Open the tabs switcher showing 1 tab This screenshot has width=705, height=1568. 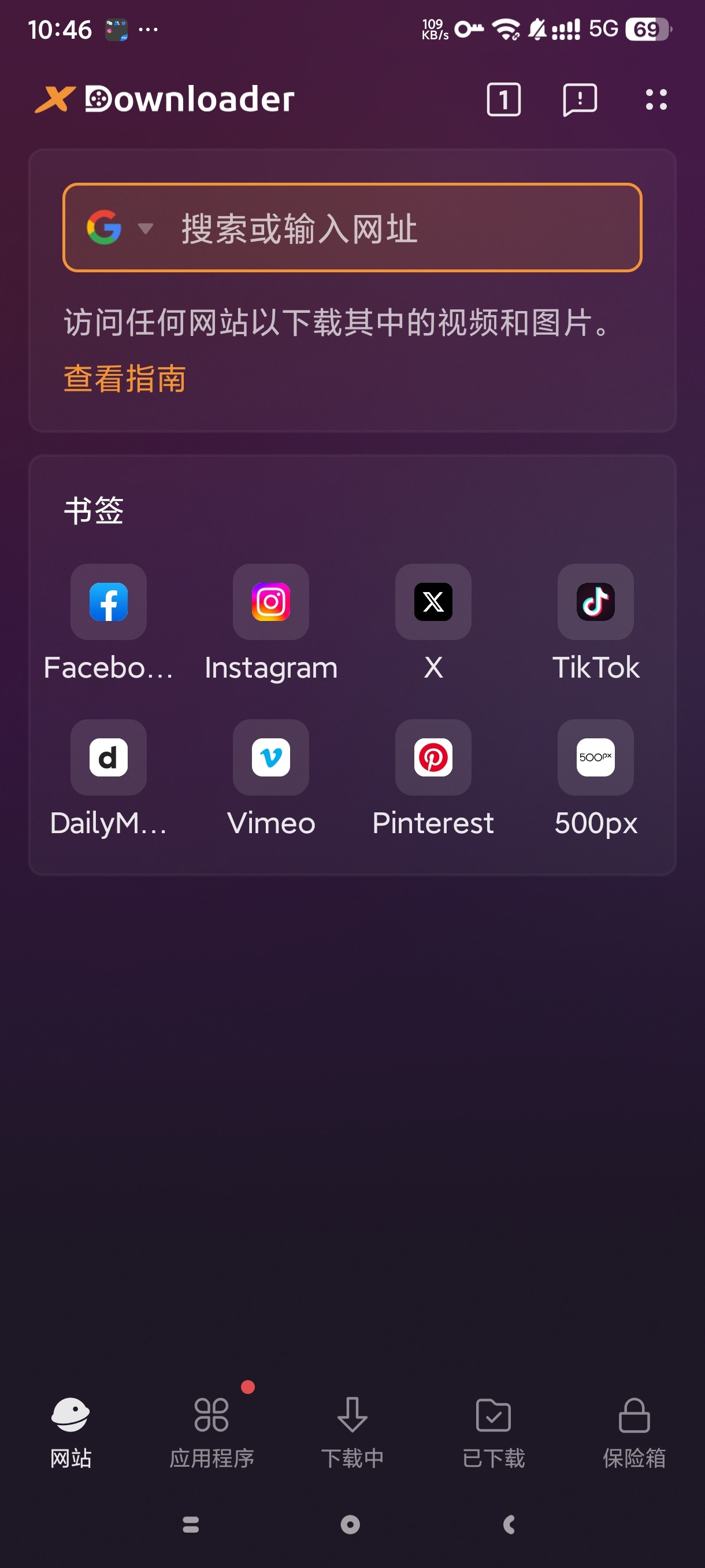(503, 99)
